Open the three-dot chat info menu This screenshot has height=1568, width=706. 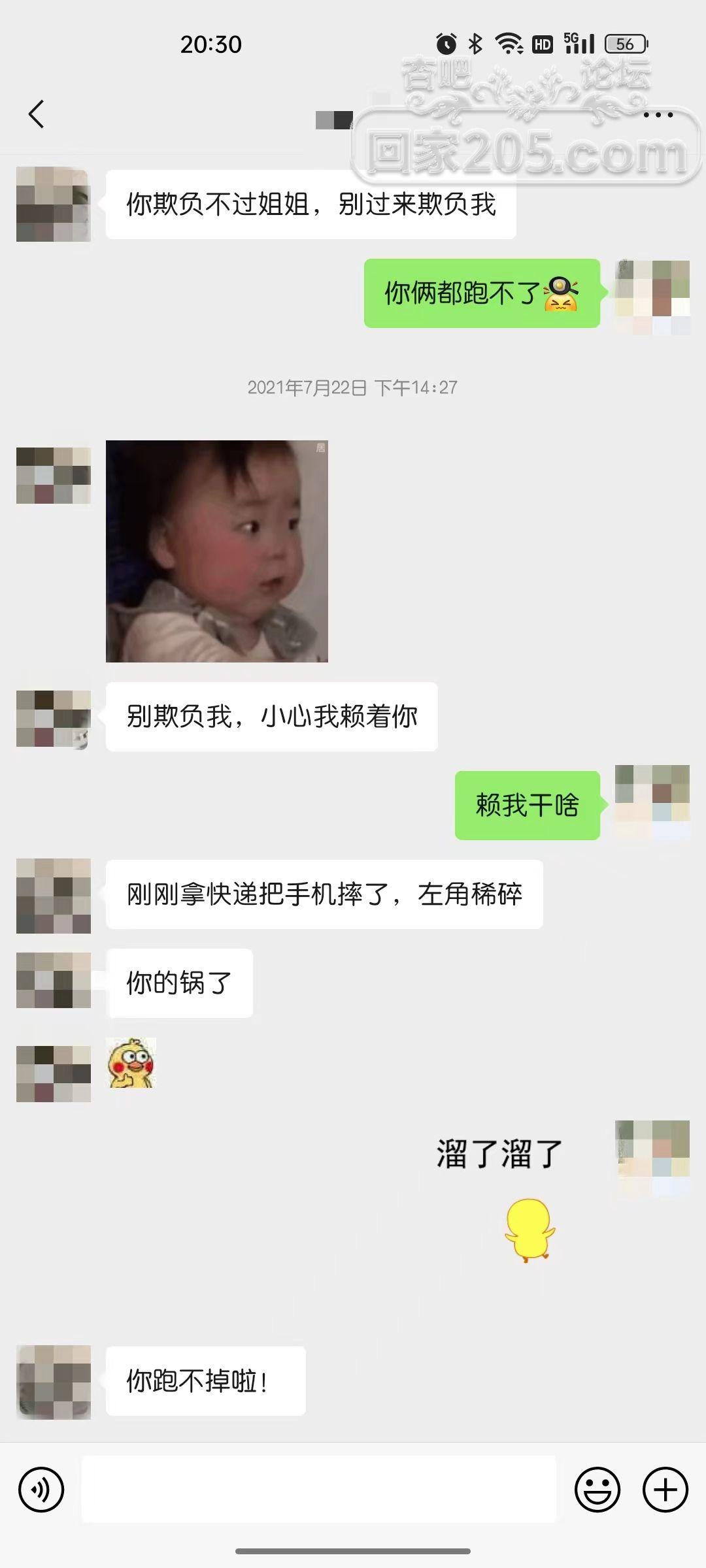click(658, 115)
